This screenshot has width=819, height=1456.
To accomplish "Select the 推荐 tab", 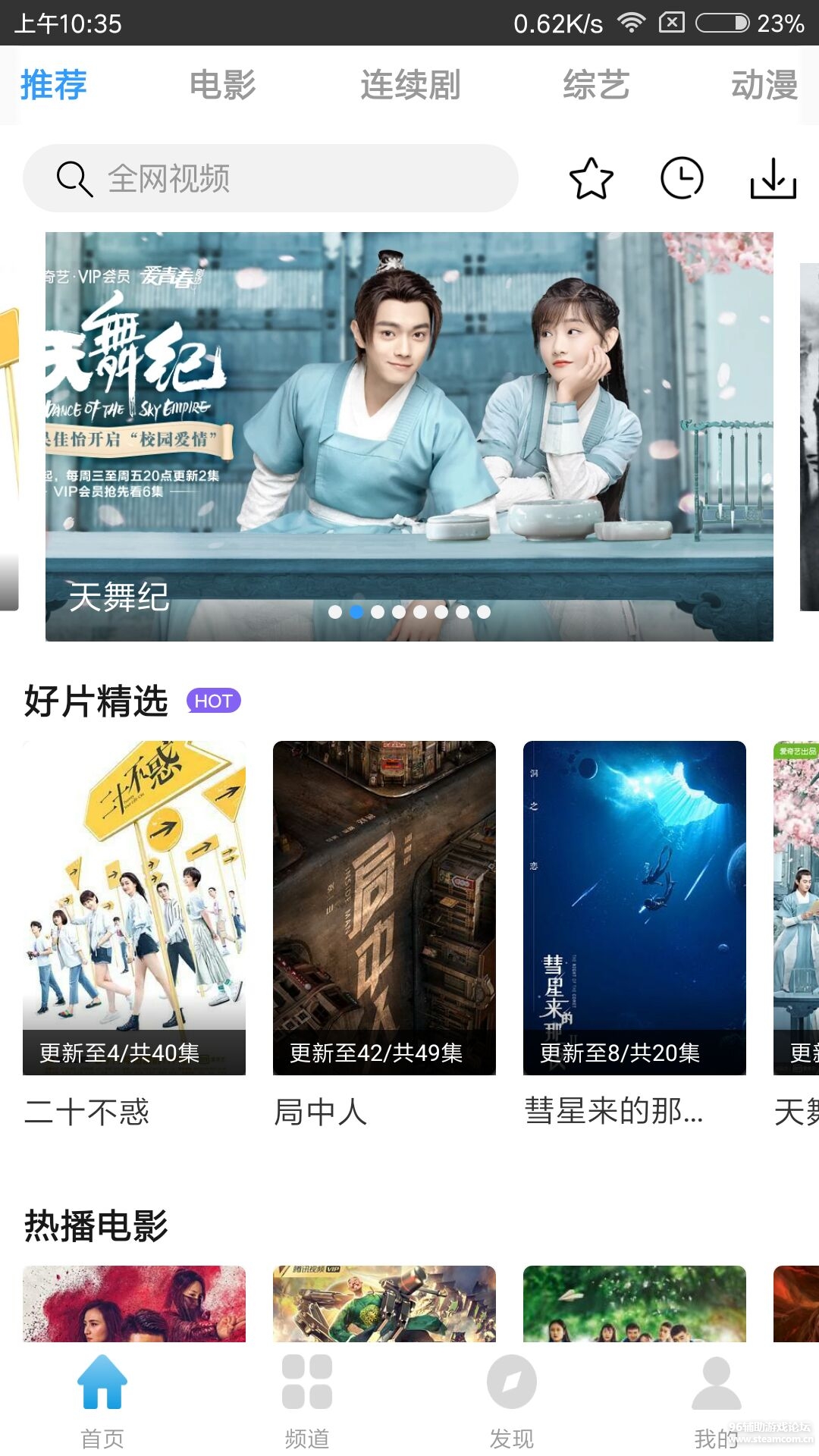I will click(x=53, y=85).
